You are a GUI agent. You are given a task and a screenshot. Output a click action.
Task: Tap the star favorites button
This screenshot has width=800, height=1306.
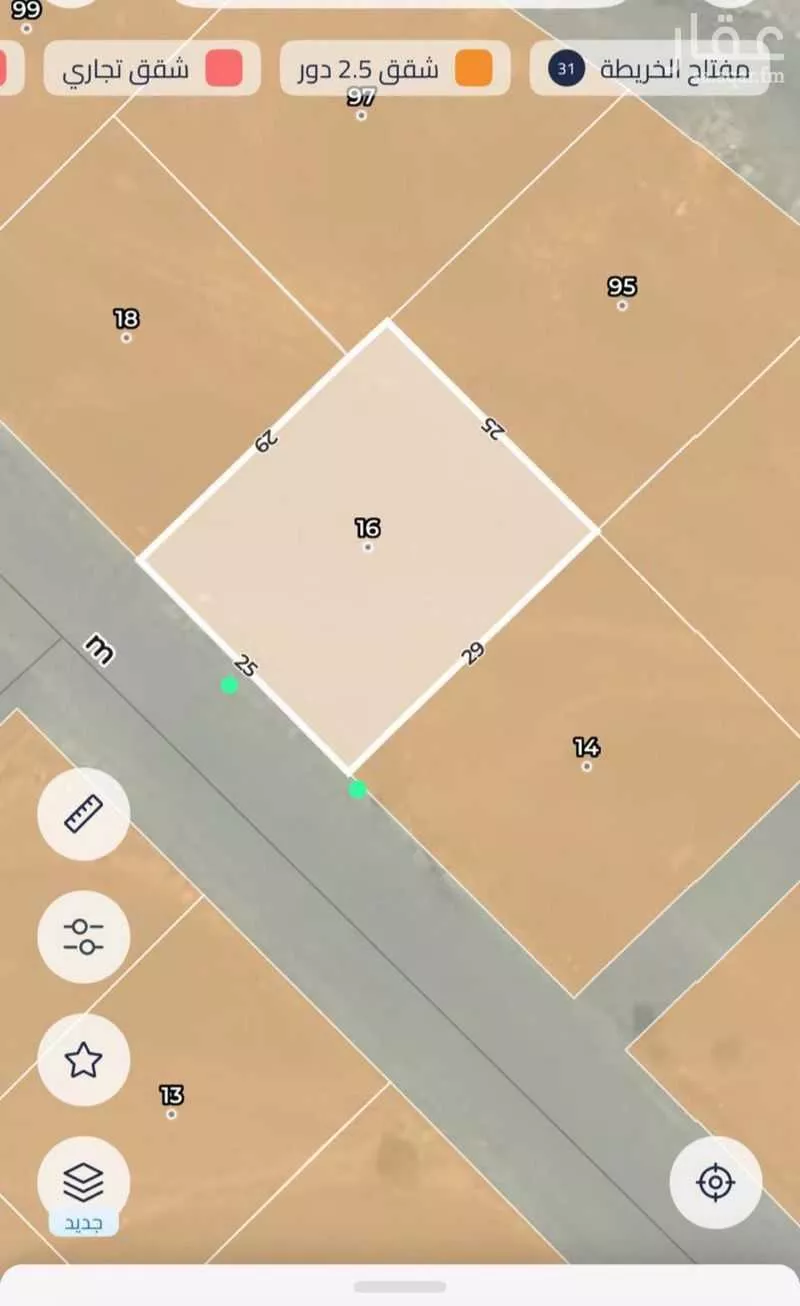84,1060
